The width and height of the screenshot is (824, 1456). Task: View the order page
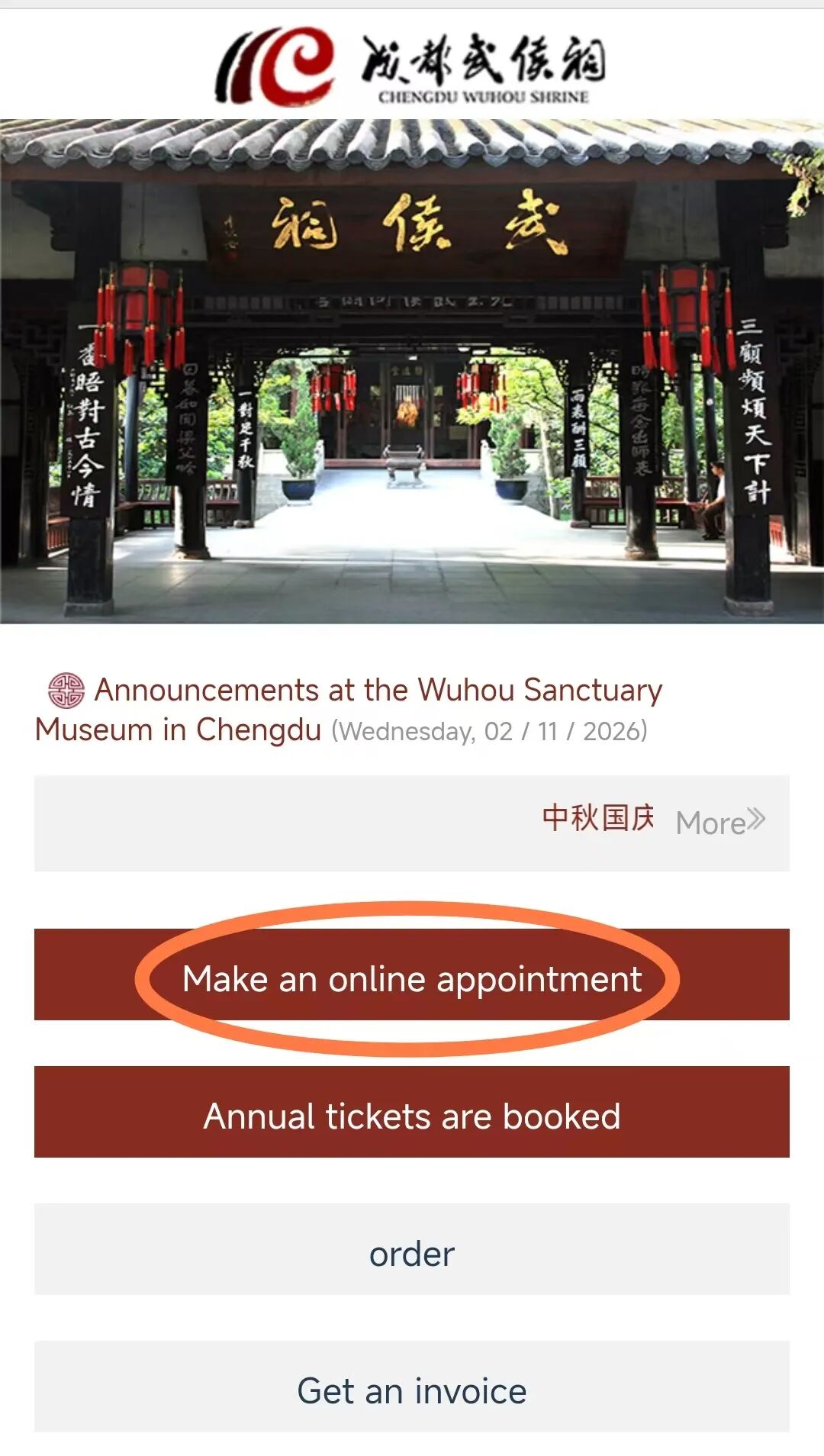click(412, 1252)
